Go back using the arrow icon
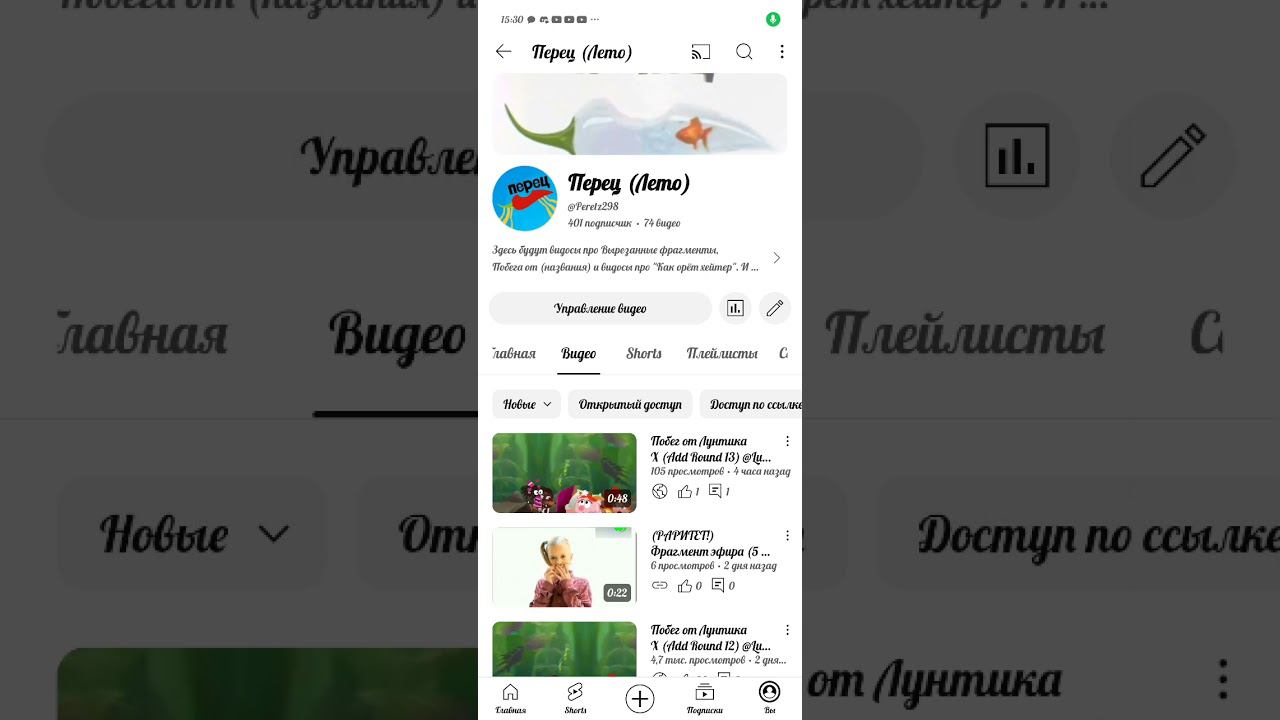This screenshot has height=720, width=1280. tap(504, 52)
